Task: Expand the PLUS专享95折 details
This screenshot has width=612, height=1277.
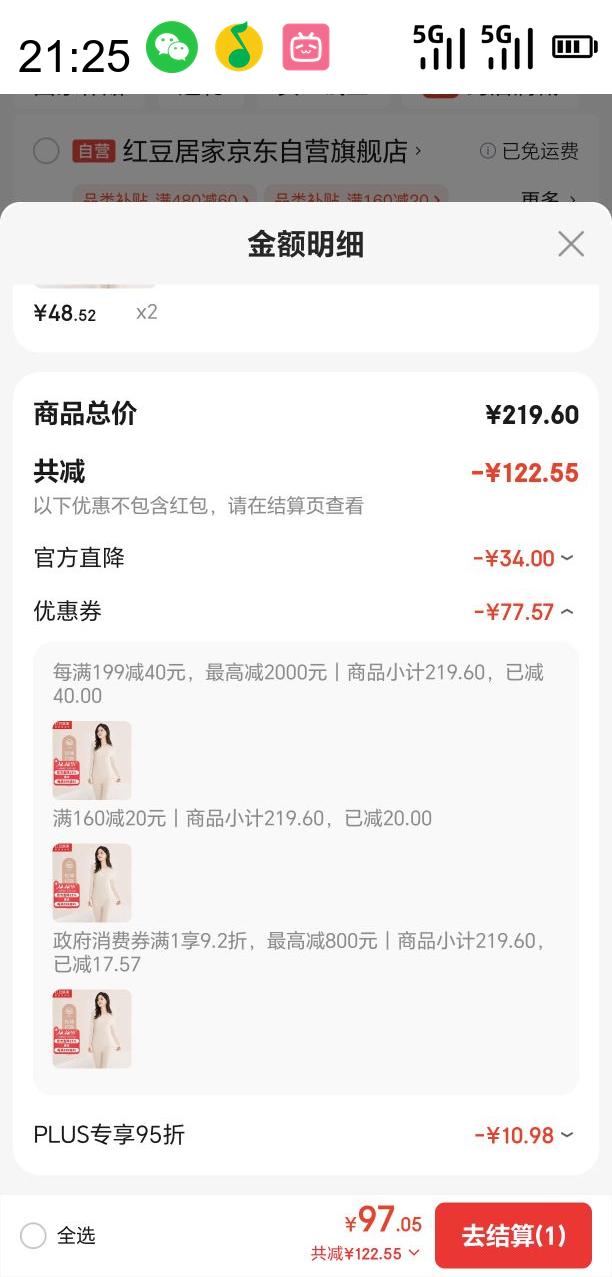Action: 567,1135
